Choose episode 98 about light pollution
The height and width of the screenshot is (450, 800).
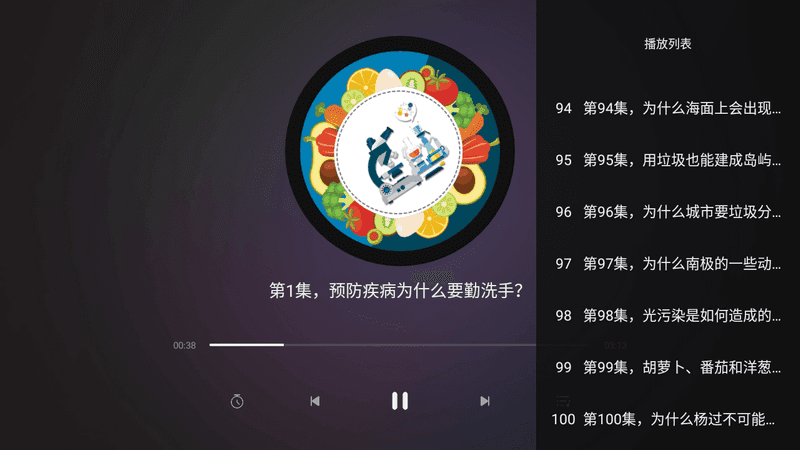[x=668, y=316]
